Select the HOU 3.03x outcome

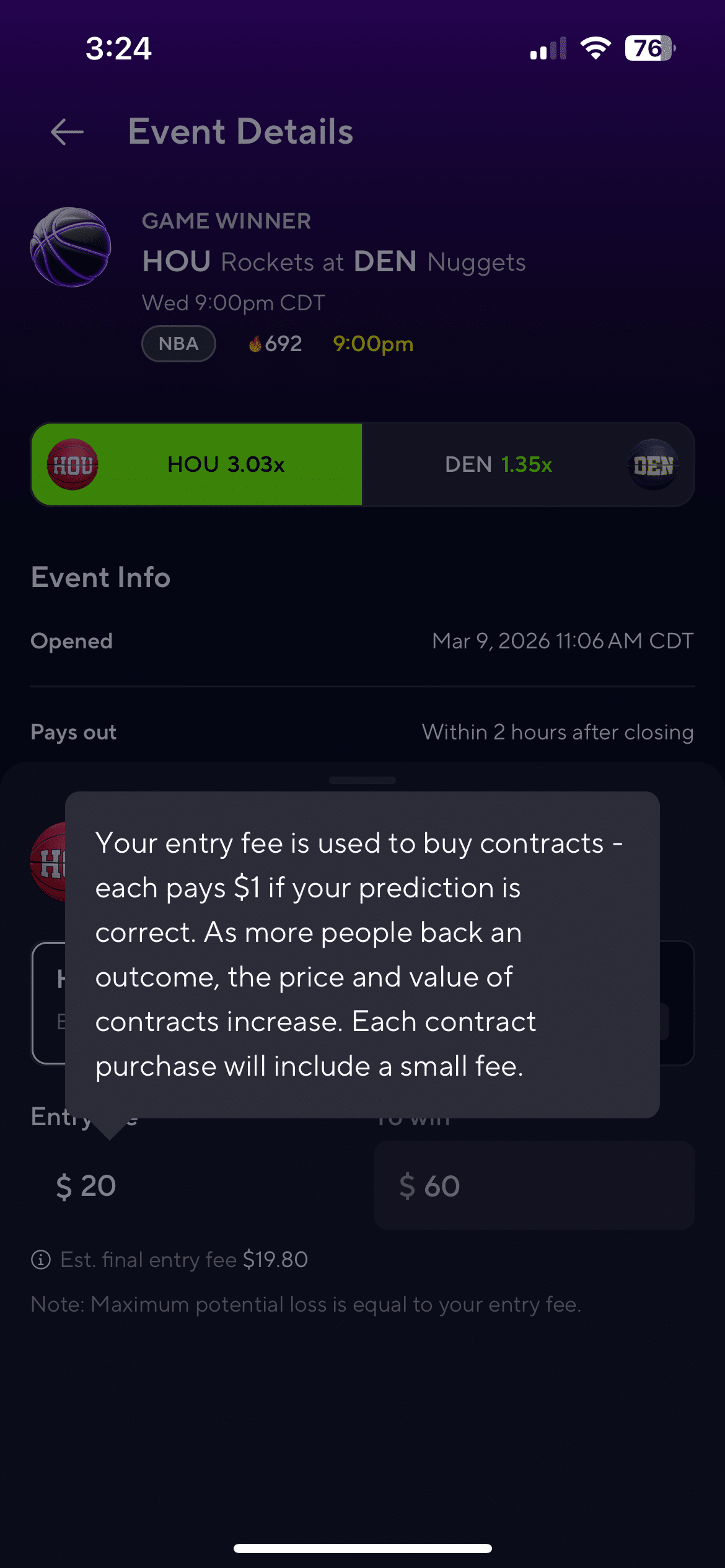(x=197, y=464)
